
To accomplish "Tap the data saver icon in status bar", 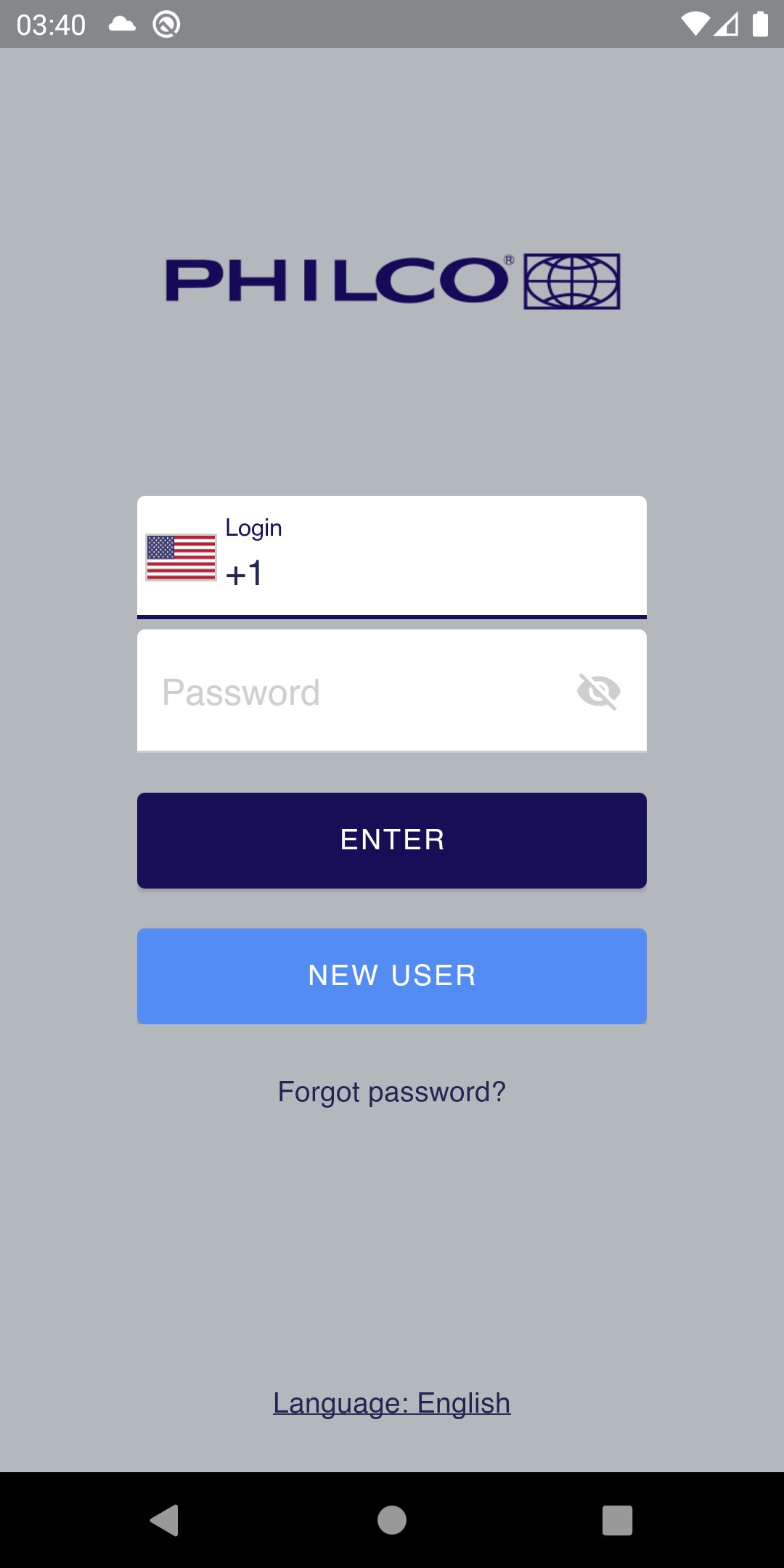I will click(166, 24).
